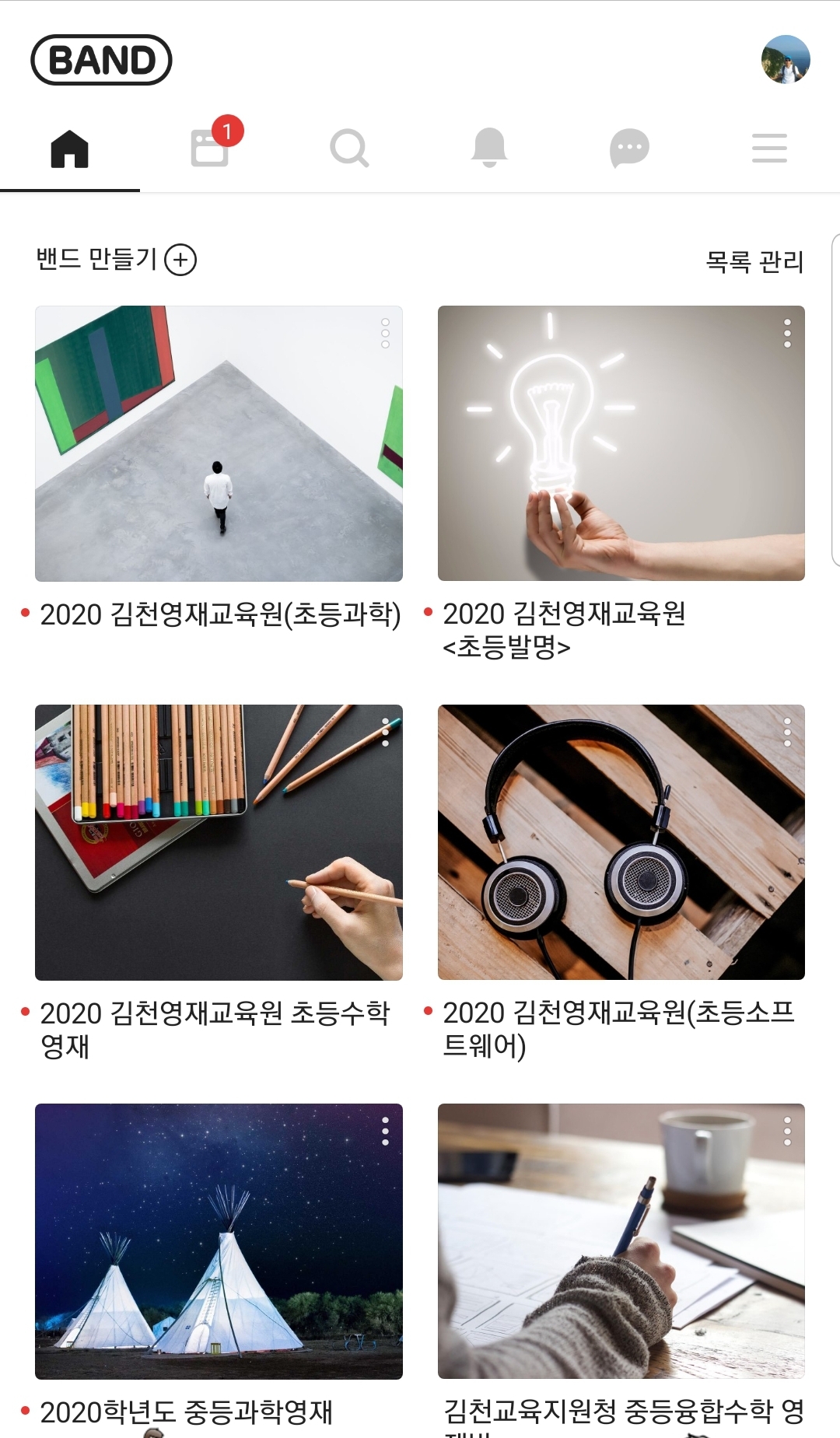Open the 2020 김천영재교육원 초등수학영재 band
Image resolution: width=840 pixels, height=1438 pixels.
pyautogui.click(x=219, y=842)
